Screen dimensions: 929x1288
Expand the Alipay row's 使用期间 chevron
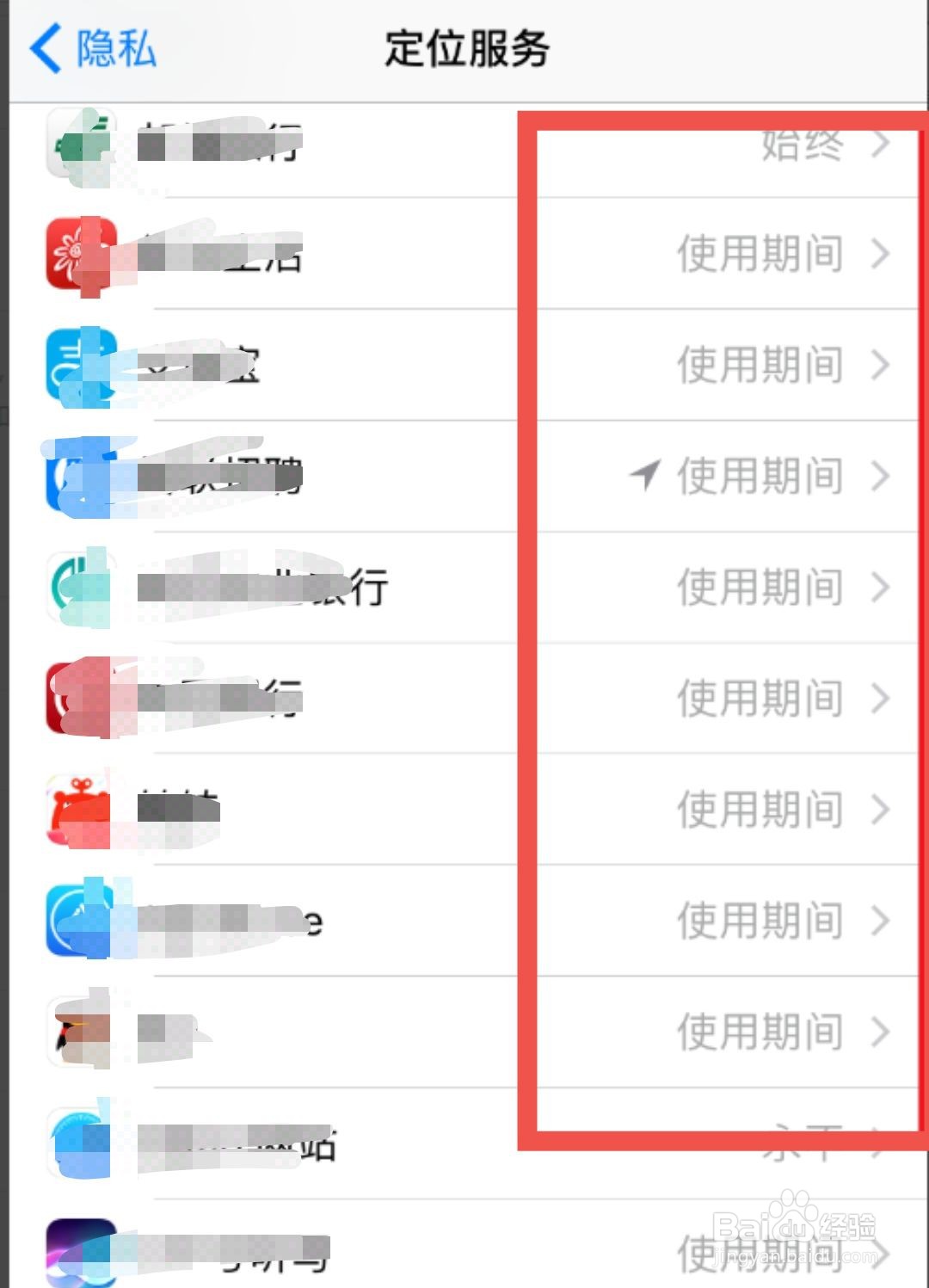(x=881, y=366)
